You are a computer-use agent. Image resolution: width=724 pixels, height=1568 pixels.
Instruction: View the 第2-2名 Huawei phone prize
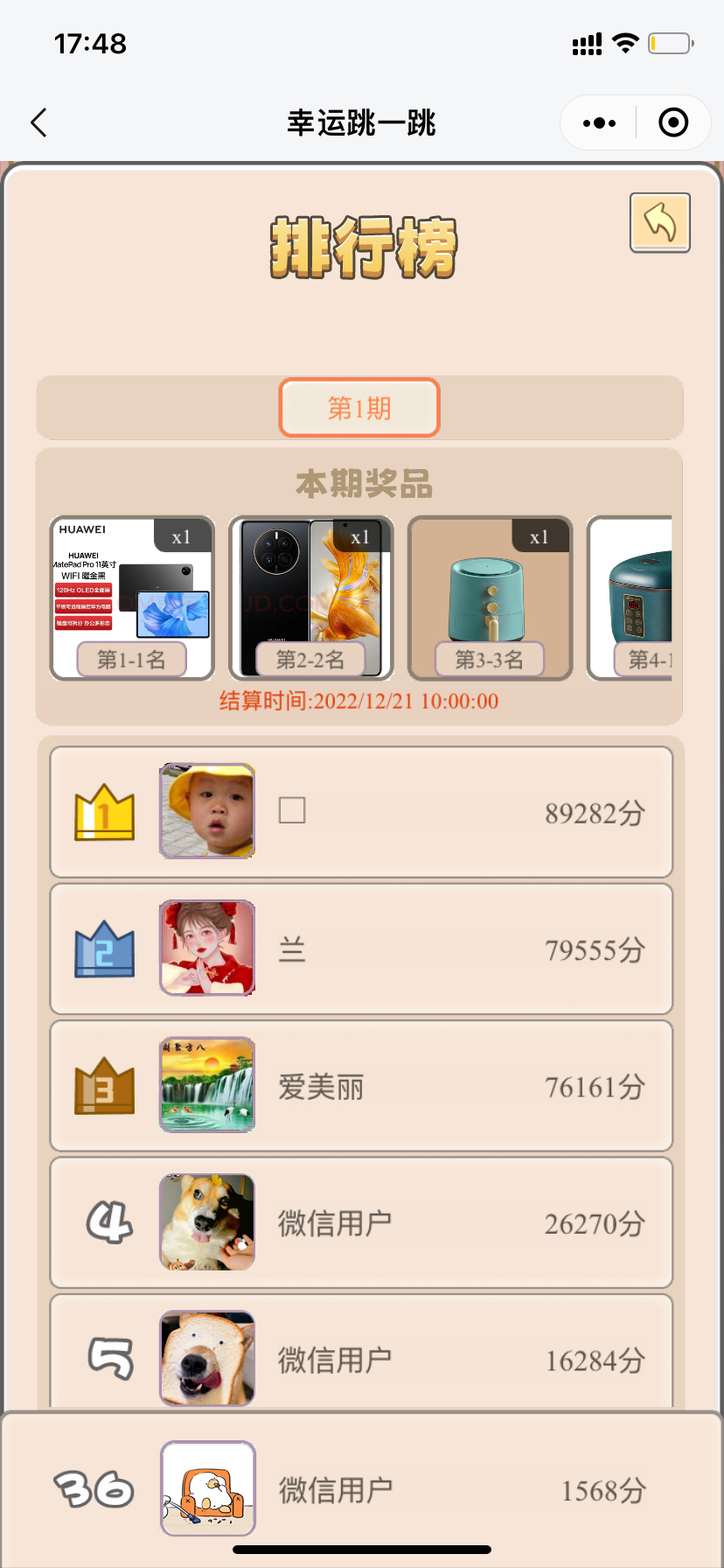[x=311, y=598]
